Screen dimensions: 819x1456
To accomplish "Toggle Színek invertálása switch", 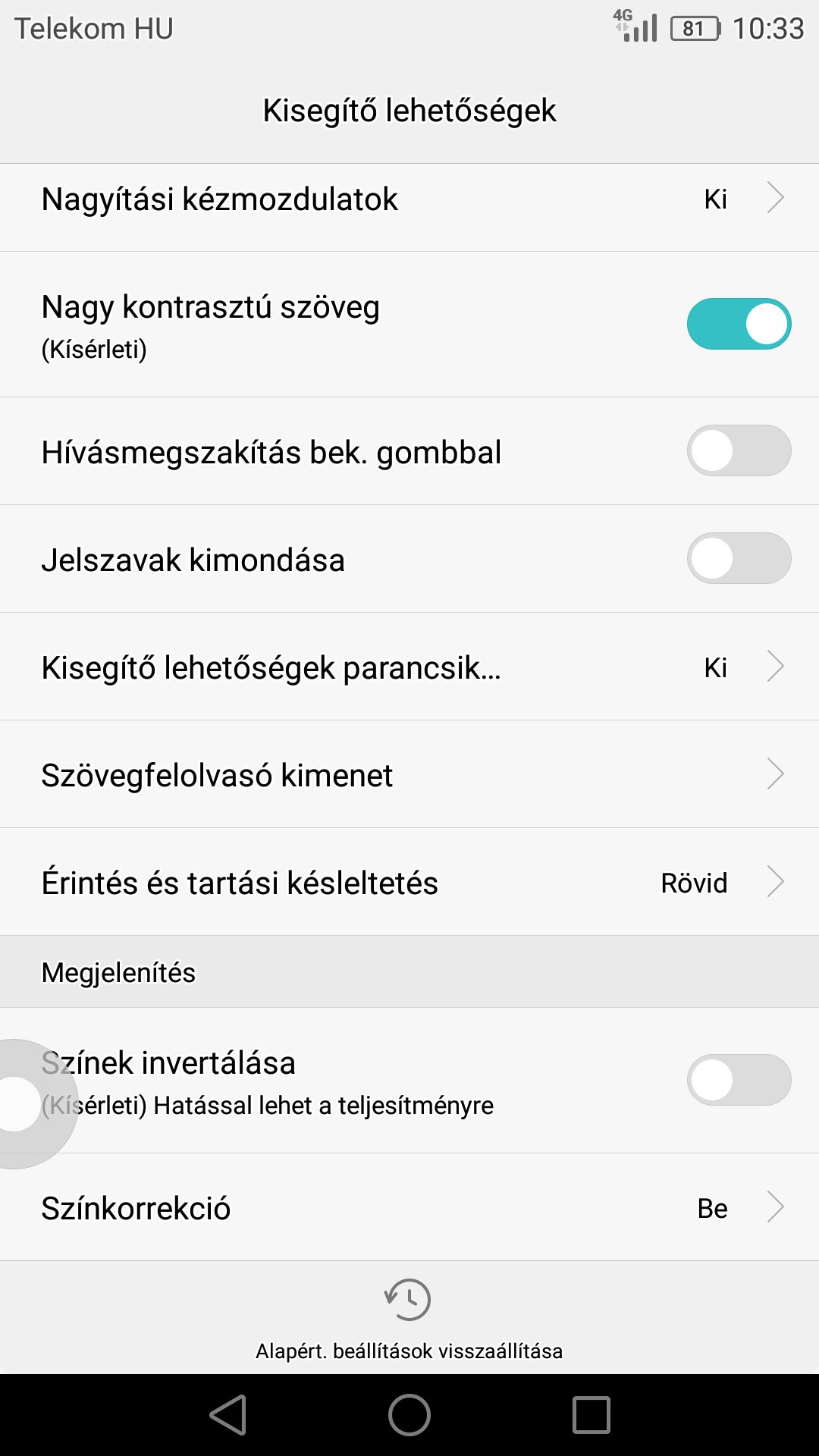I will [739, 1080].
